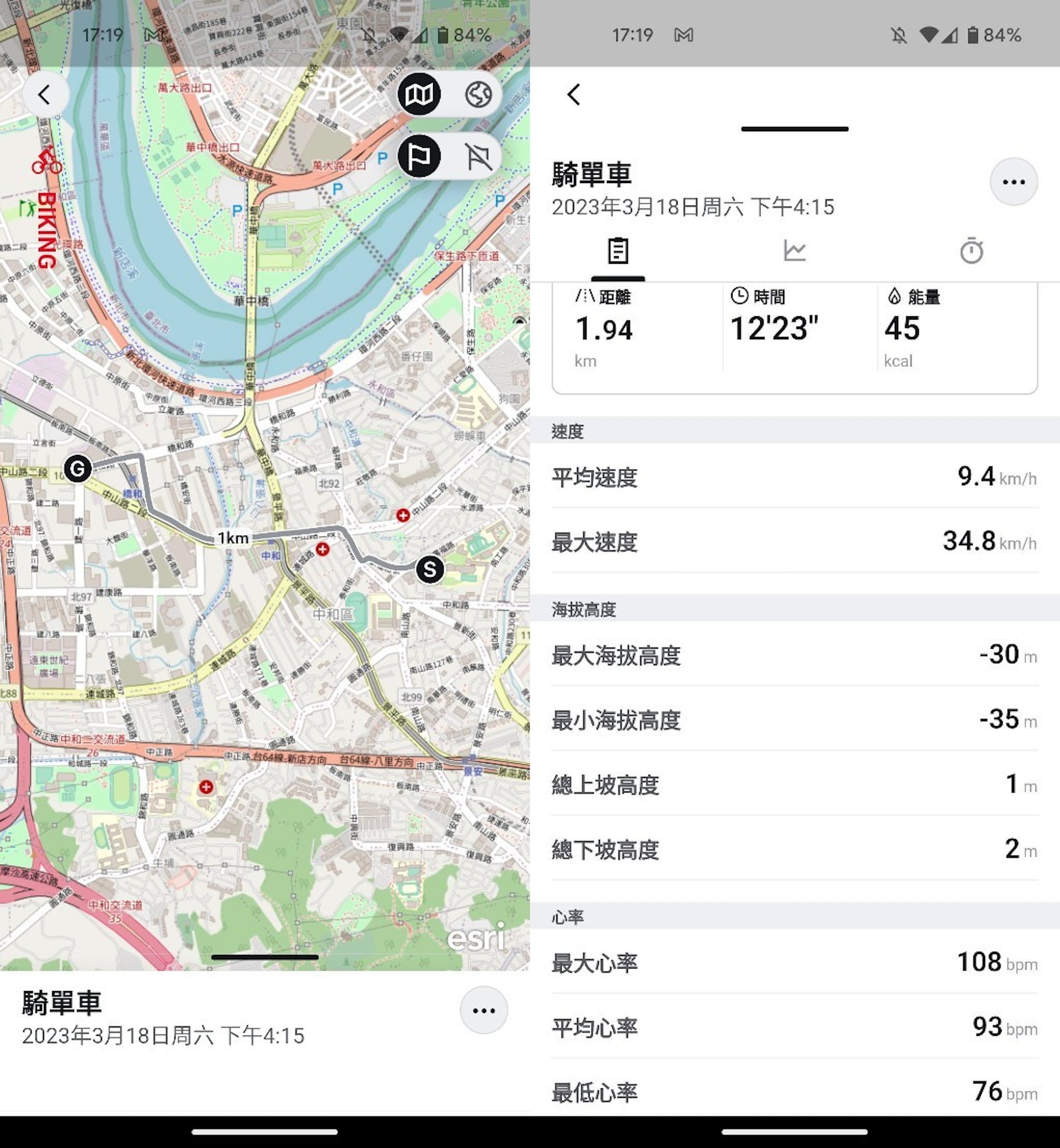Screen dimensions: 1060x1148
Task: Select the summary clipboard tab
Action: (x=618, y=251)
